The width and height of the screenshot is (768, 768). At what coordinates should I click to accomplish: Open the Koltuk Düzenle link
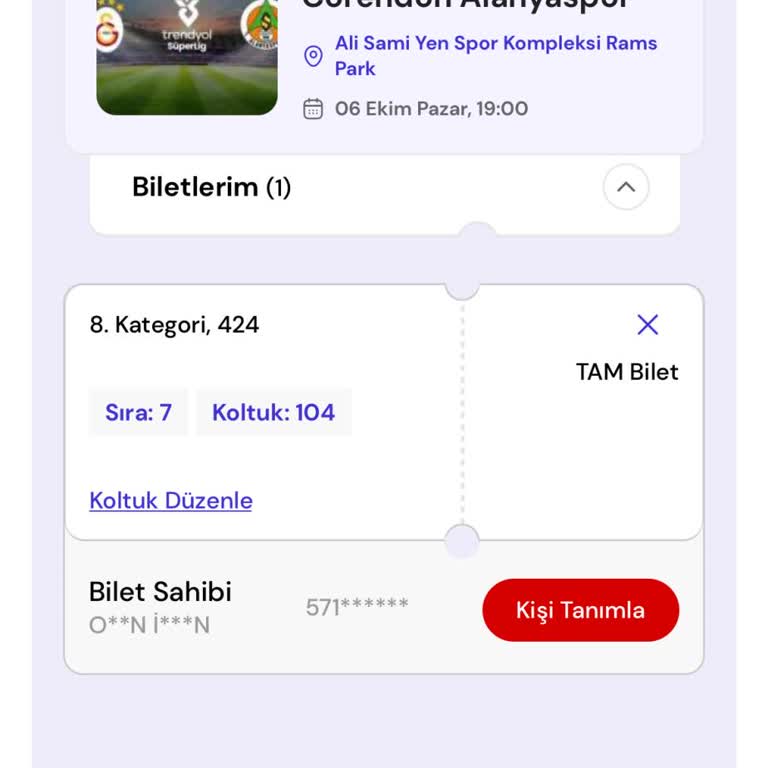pos(171,501)
